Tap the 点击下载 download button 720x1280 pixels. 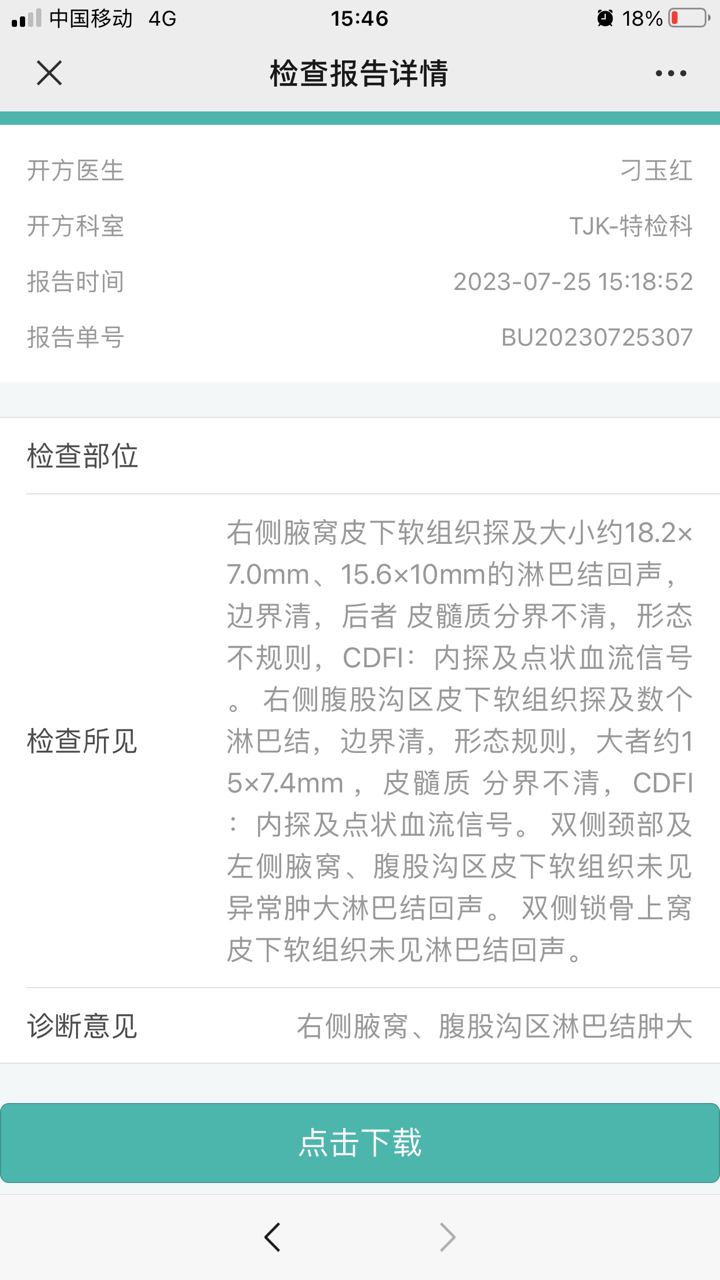(360, 1143)
